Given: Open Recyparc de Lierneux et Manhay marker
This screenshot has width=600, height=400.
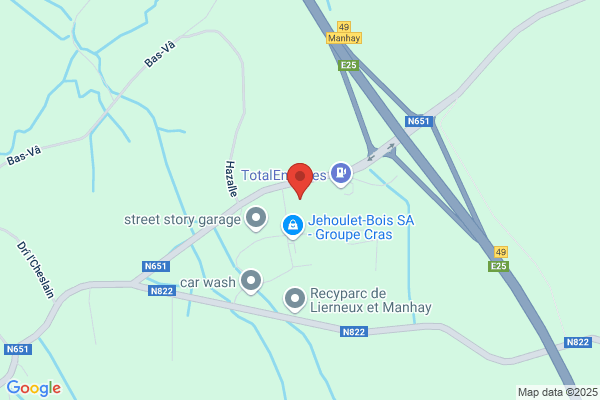Looking at the screenshot, I should coord(295,298).
